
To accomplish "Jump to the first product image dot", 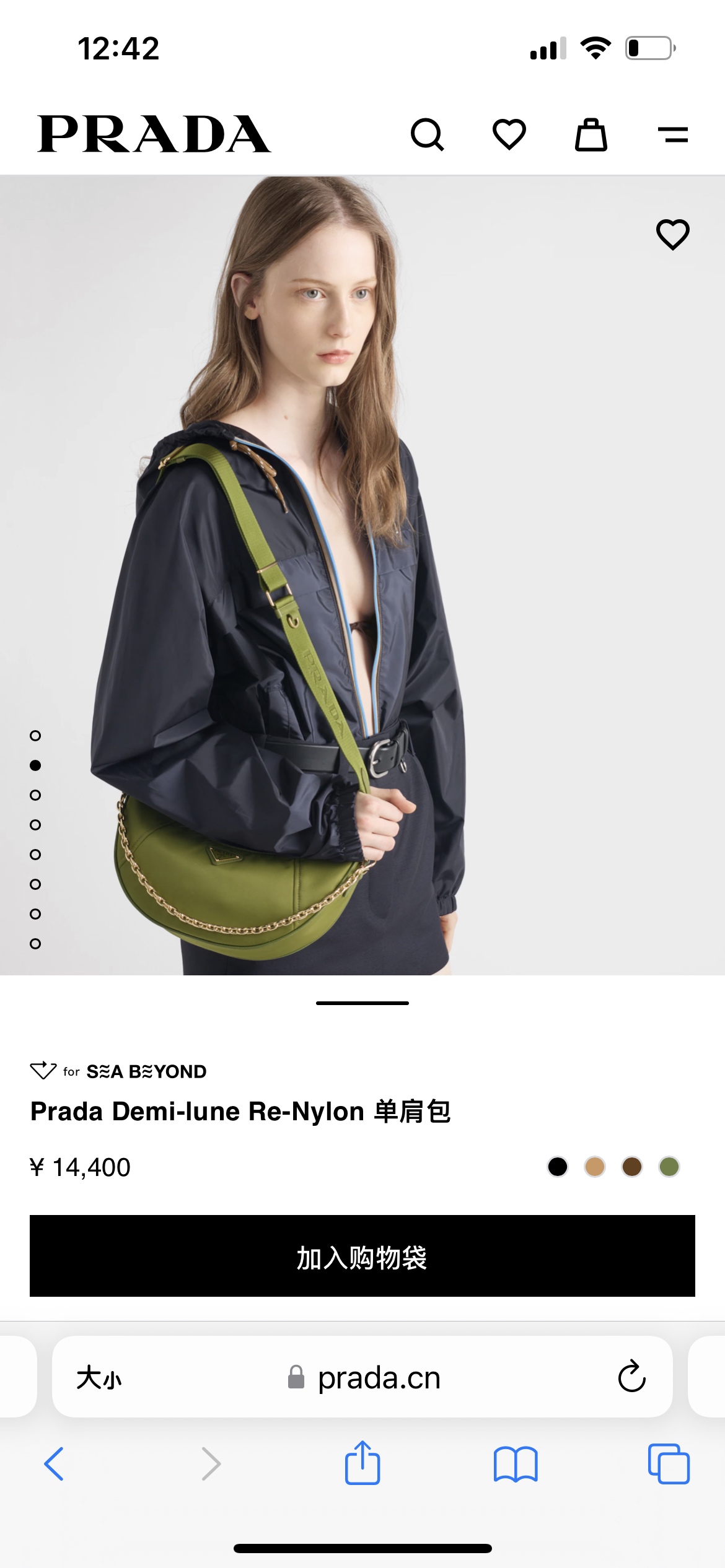I will 35,736.
